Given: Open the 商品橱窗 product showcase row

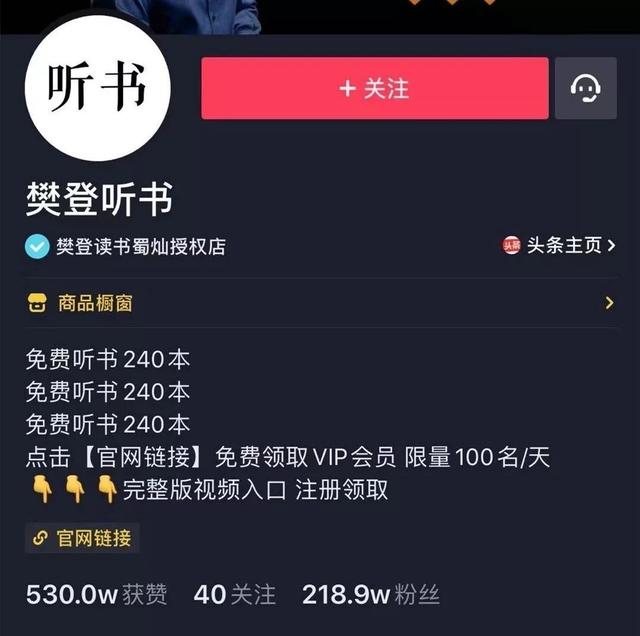Looking at the screenshot, I should (320, 302).
